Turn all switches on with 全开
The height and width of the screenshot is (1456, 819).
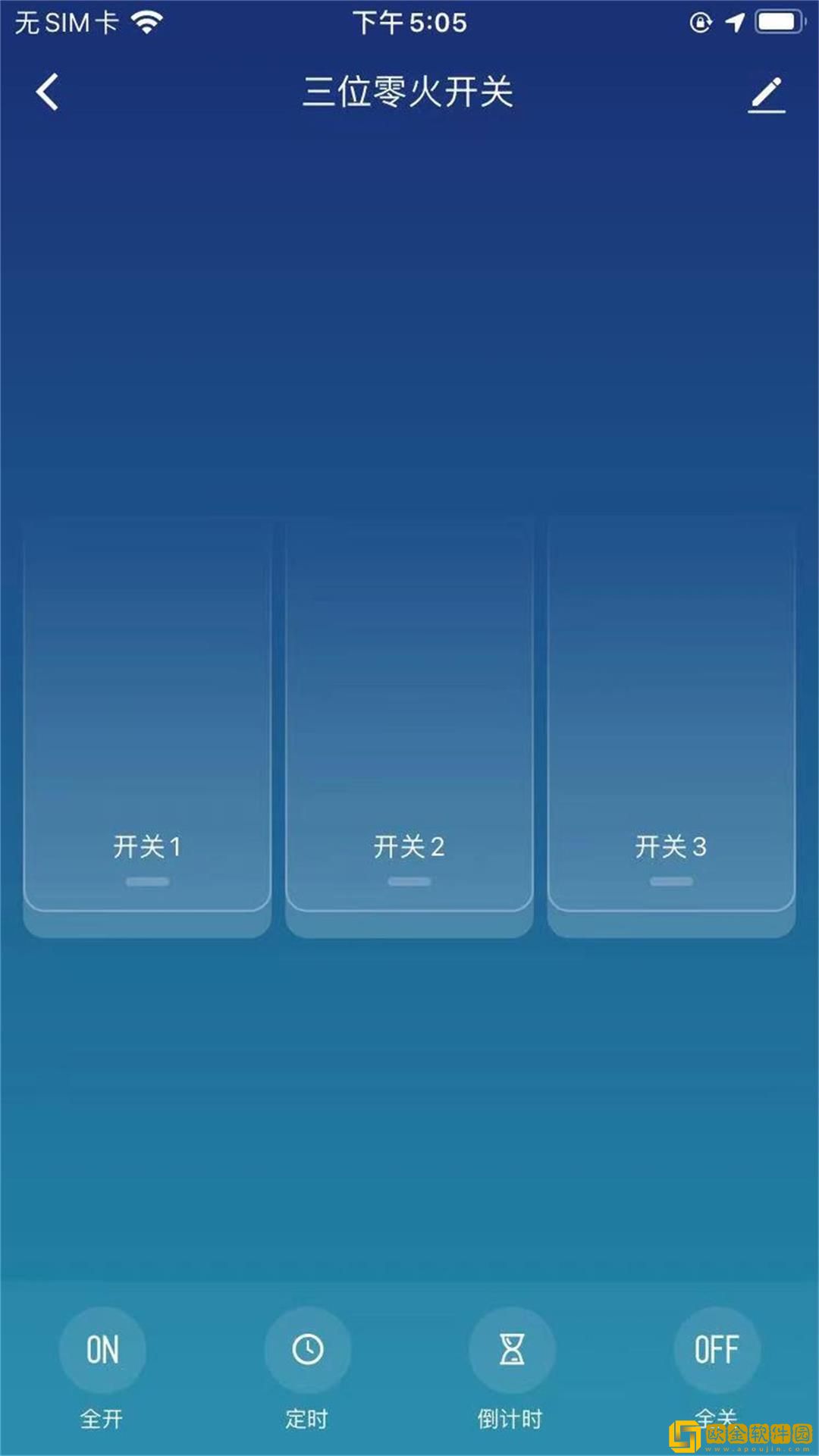(102, 1350)
